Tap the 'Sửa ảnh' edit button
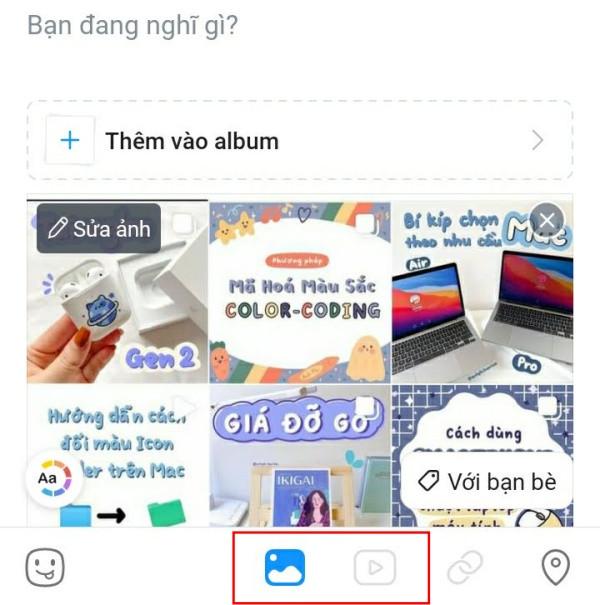Image resolution: width=600 pixels, height=605 pixels. pos(99,229)
